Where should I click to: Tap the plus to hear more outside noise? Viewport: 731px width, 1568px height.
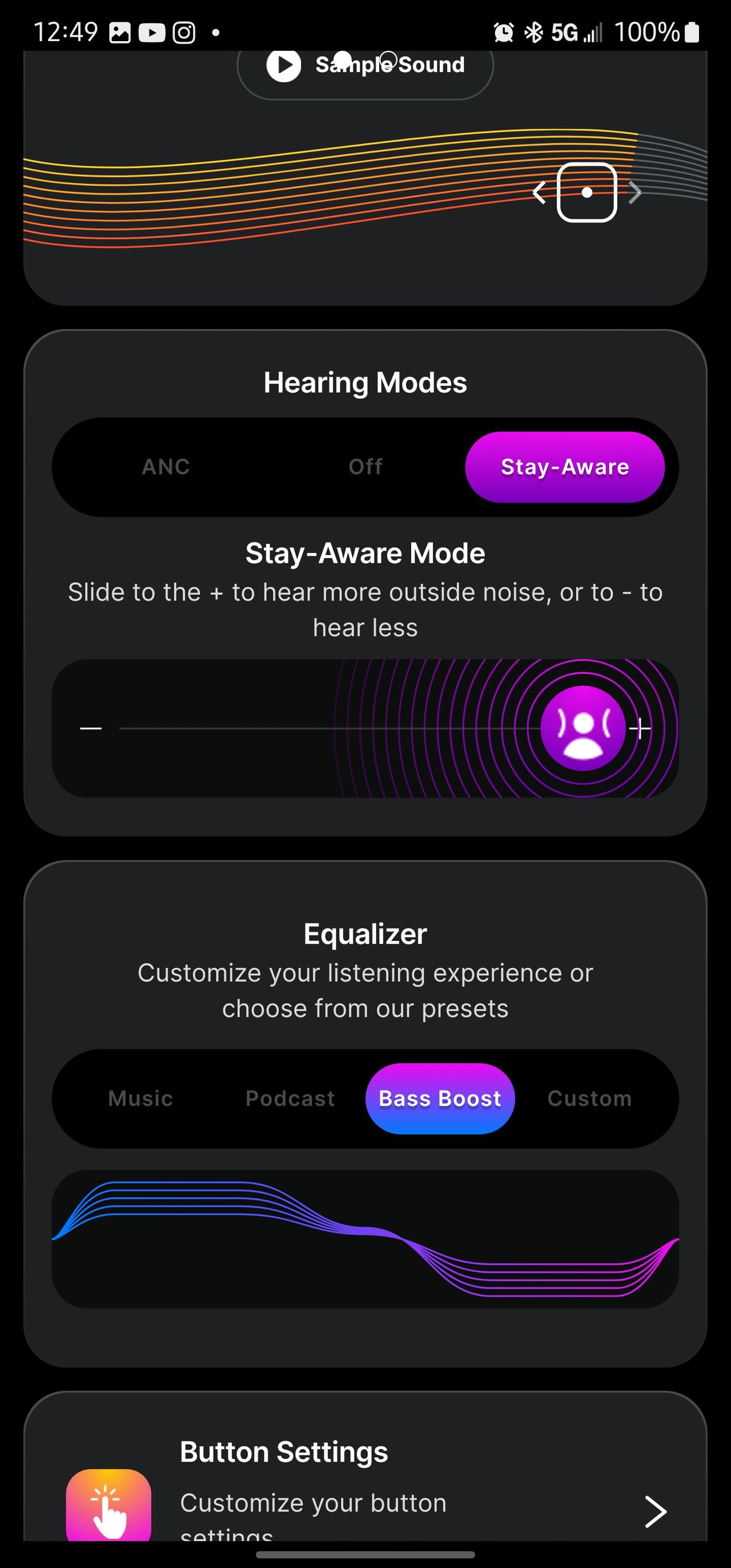(640, 728)
